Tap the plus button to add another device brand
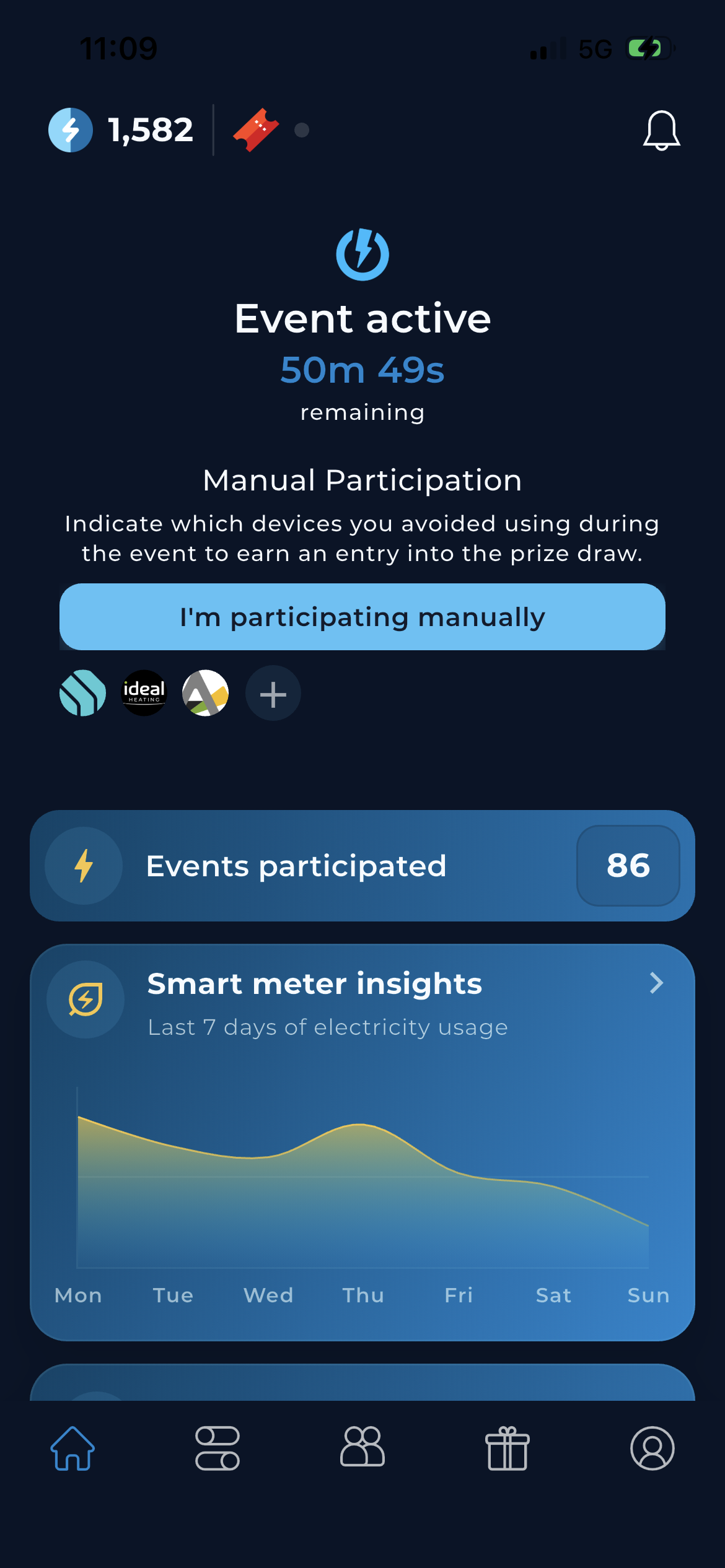This screenshot has width=725, height=1568. tap(272, 694)
